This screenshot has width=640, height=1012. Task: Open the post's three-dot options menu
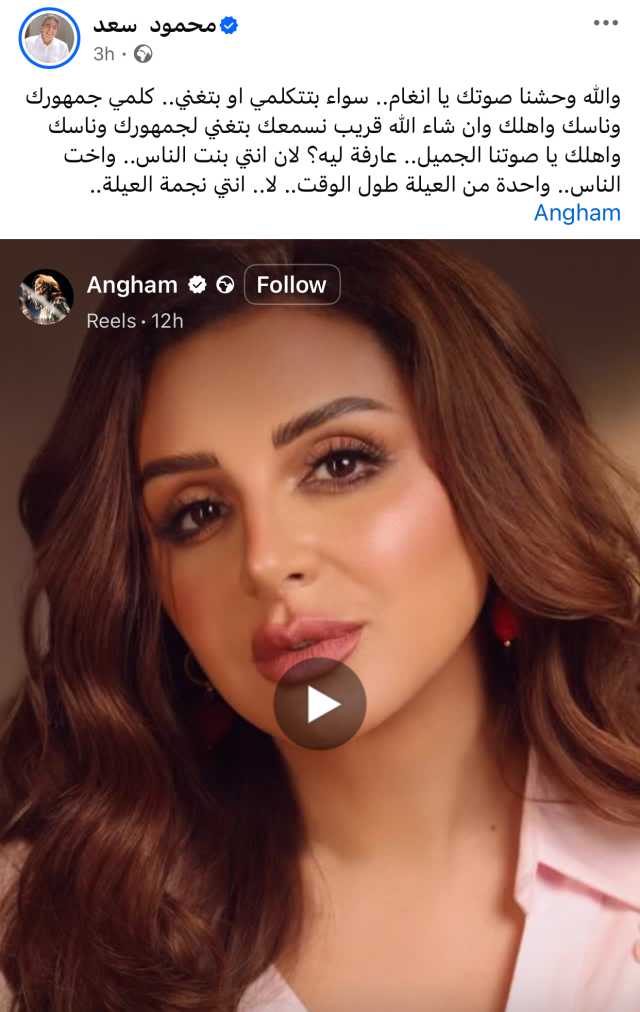pos(604,23)
